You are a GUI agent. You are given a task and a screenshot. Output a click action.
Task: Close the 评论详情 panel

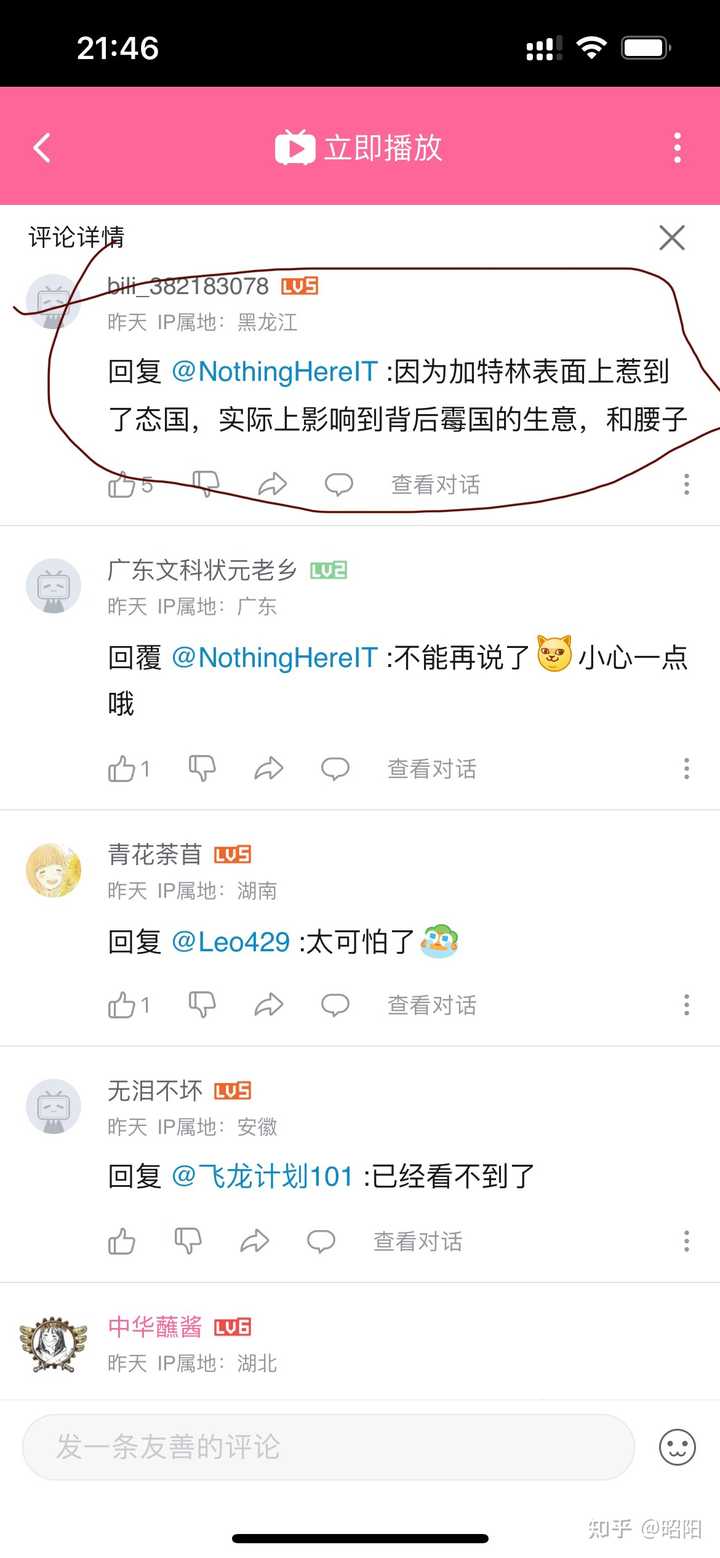672,238
